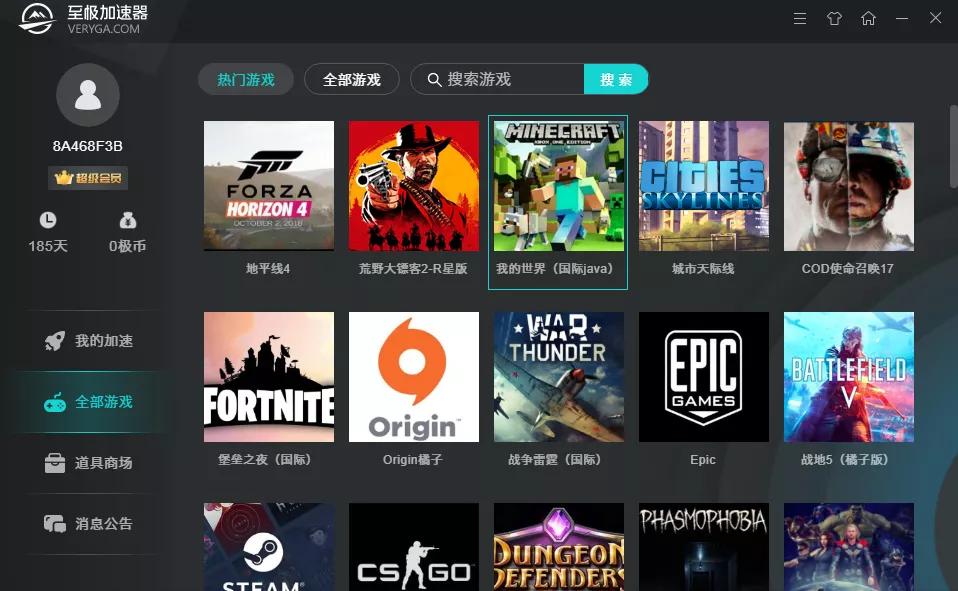
Task: Click the 搜索 button
Action: pyautogui.click(x=616, y=79)
